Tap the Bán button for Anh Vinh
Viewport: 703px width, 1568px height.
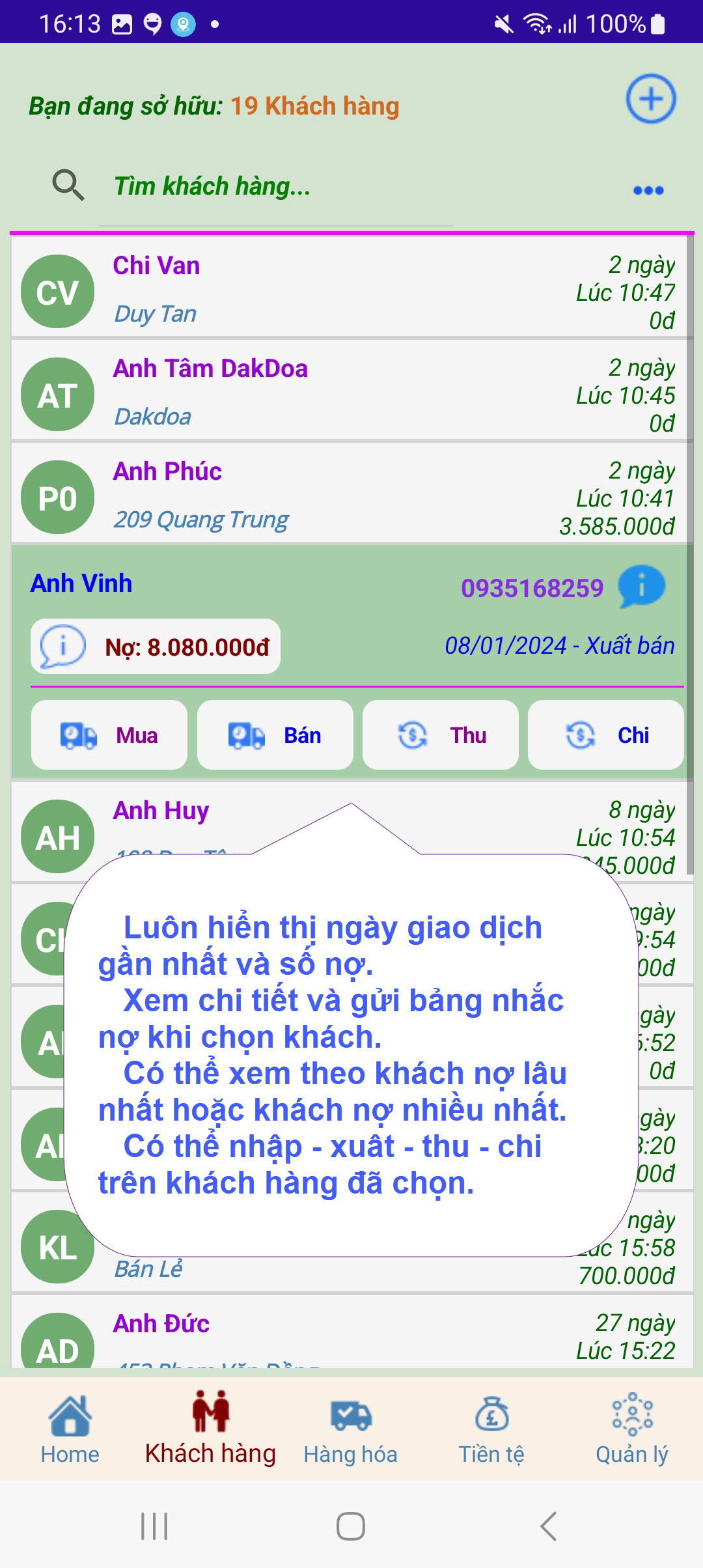click(x=275, y=735)
